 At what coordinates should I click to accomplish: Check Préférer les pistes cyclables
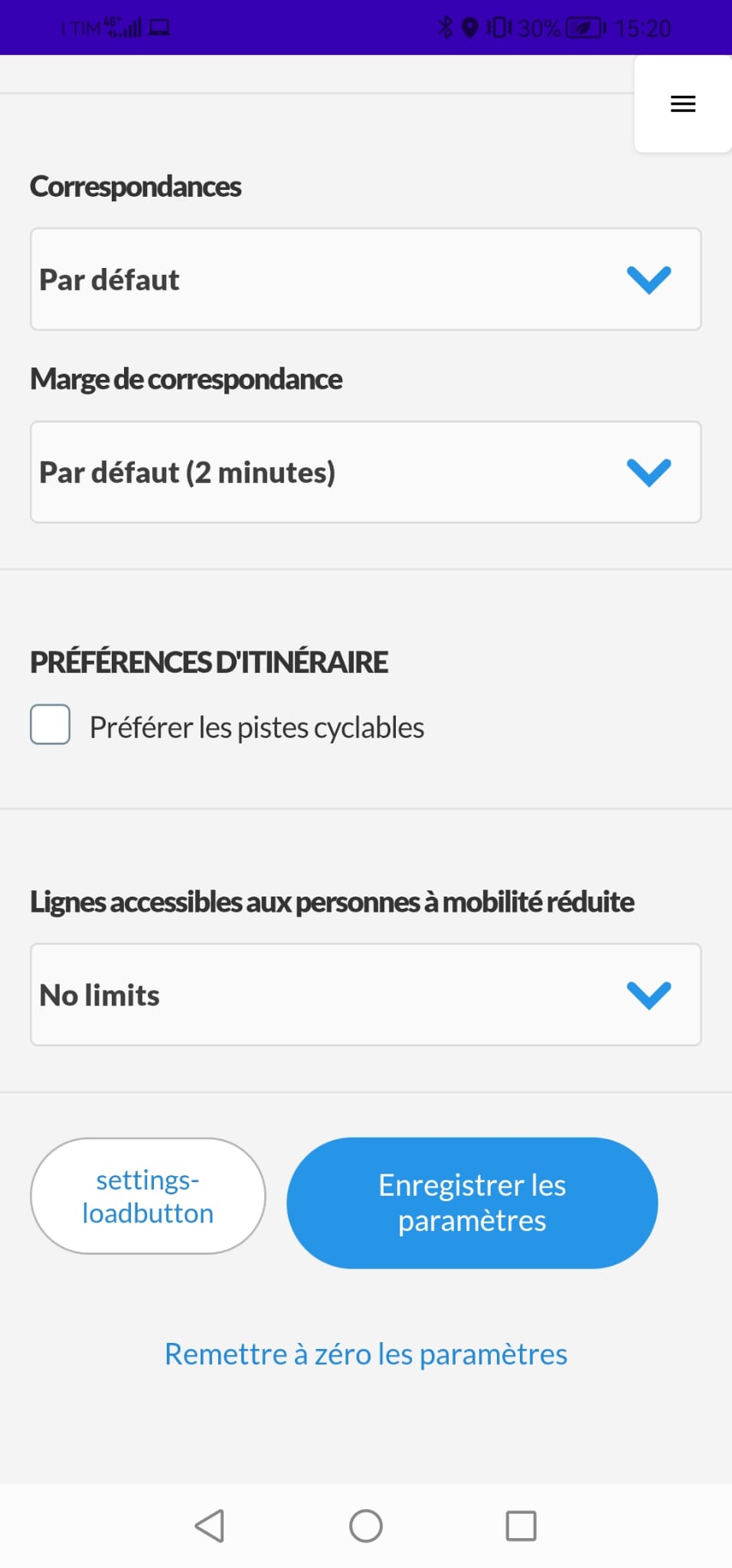tap(51, 724)
